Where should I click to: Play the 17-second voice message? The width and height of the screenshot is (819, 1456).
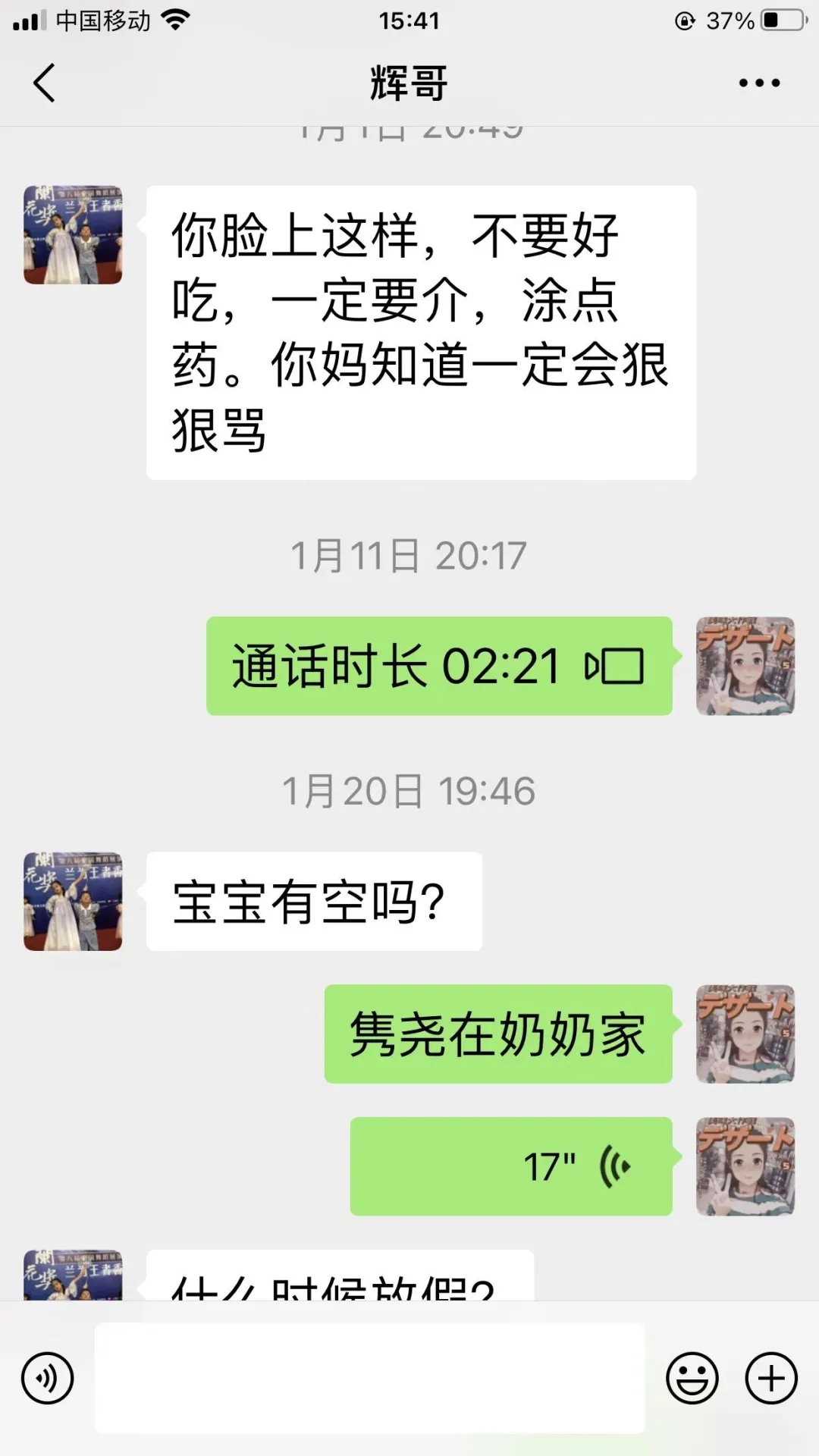click(x=511, y=1166)
